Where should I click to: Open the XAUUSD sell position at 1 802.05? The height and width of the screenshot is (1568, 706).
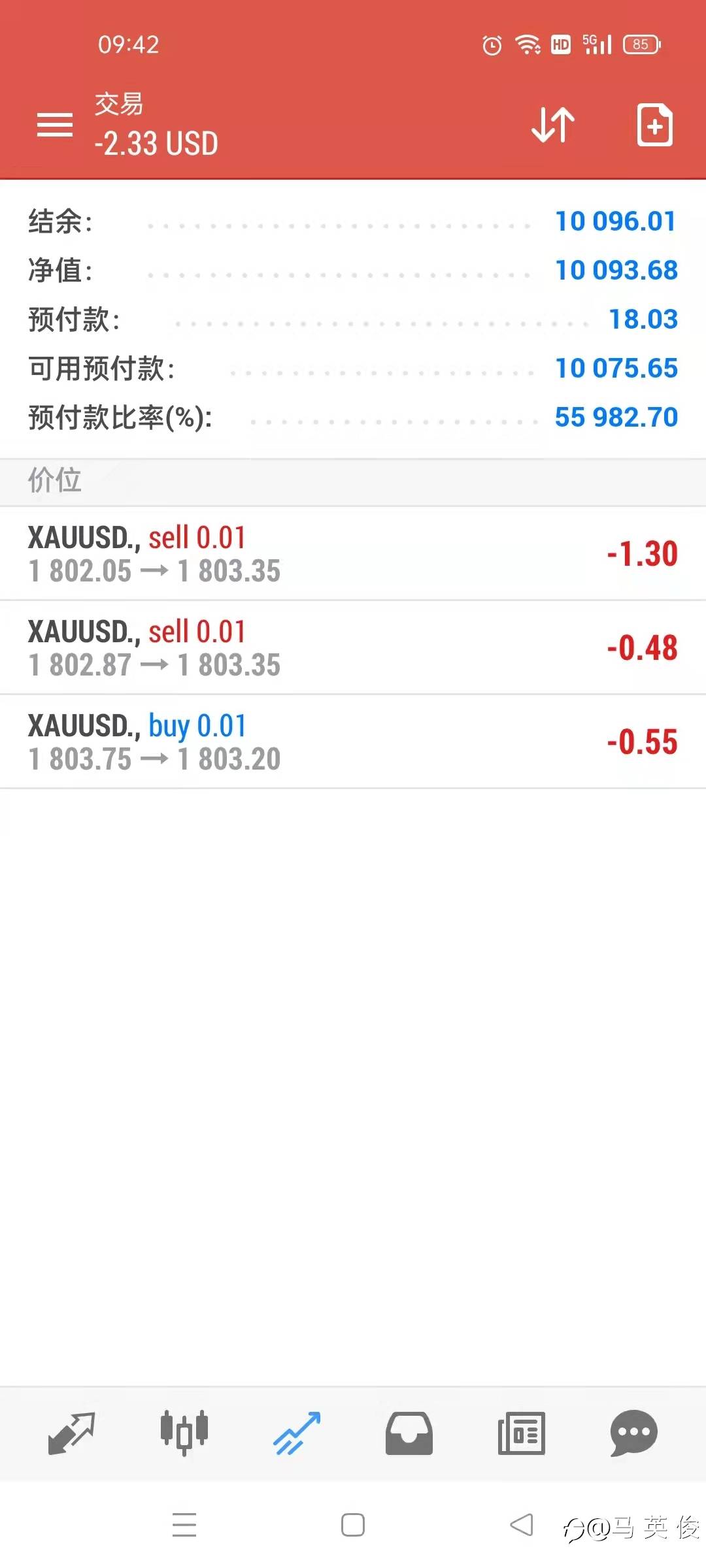353,554
